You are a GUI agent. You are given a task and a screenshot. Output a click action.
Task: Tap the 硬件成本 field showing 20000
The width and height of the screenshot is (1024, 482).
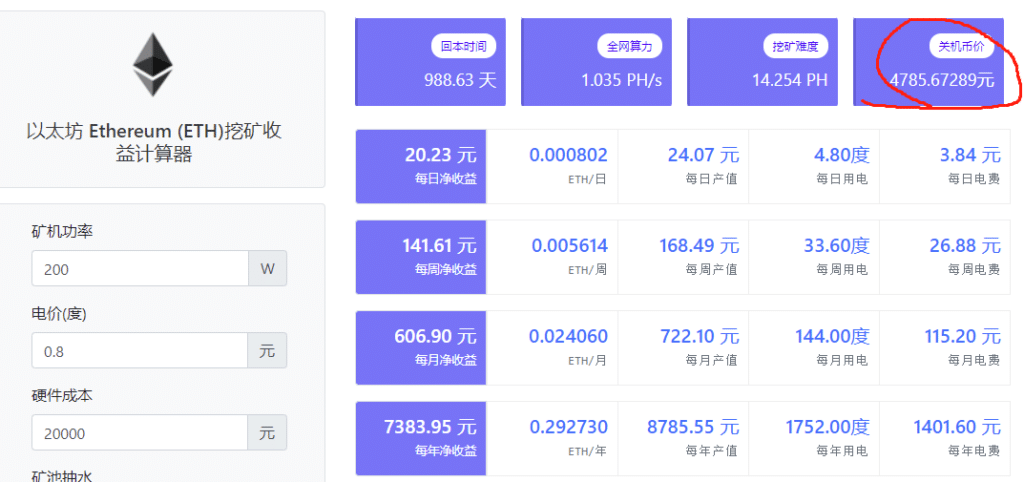pos(139,433)
